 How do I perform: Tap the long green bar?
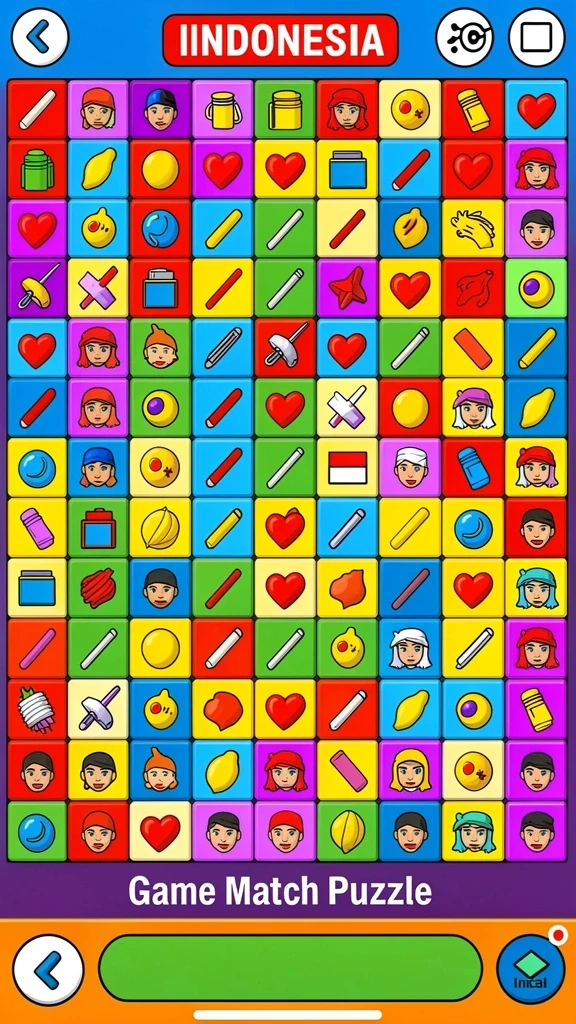click(291, 968)
